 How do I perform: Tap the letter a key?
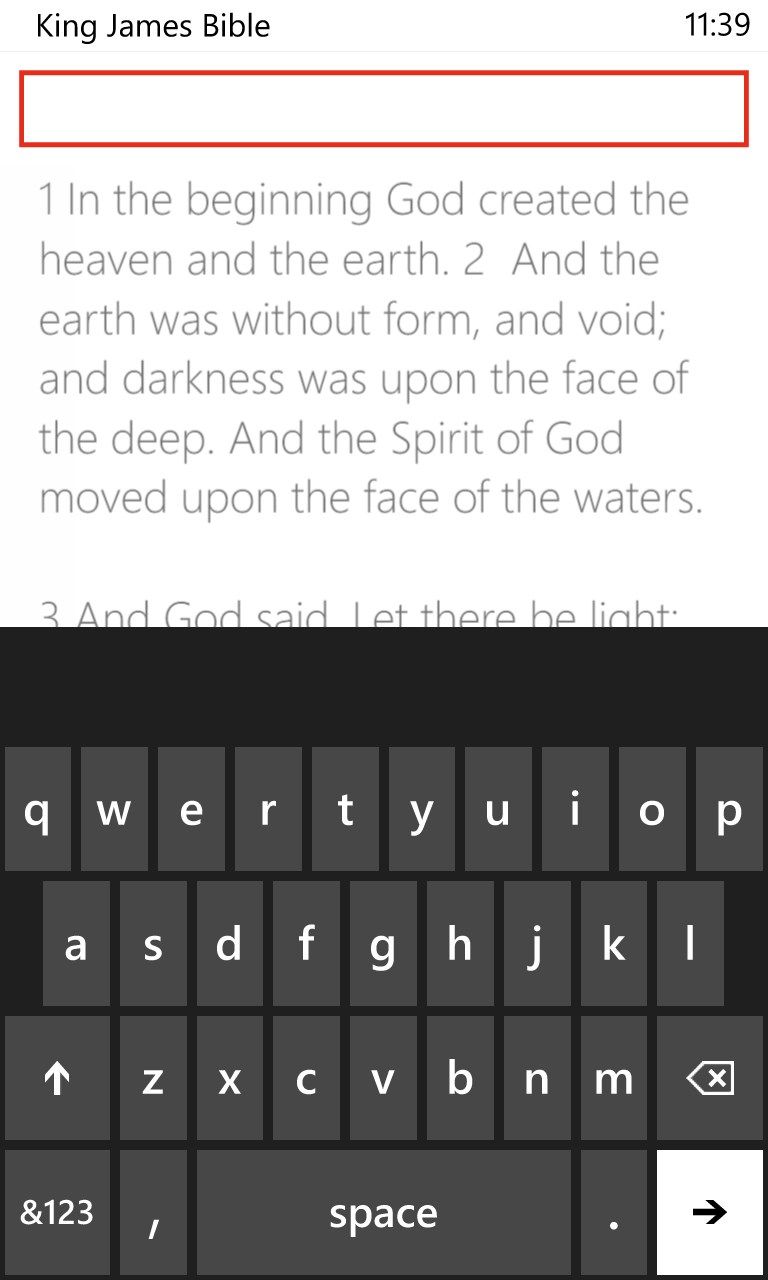tap(76, 943)
